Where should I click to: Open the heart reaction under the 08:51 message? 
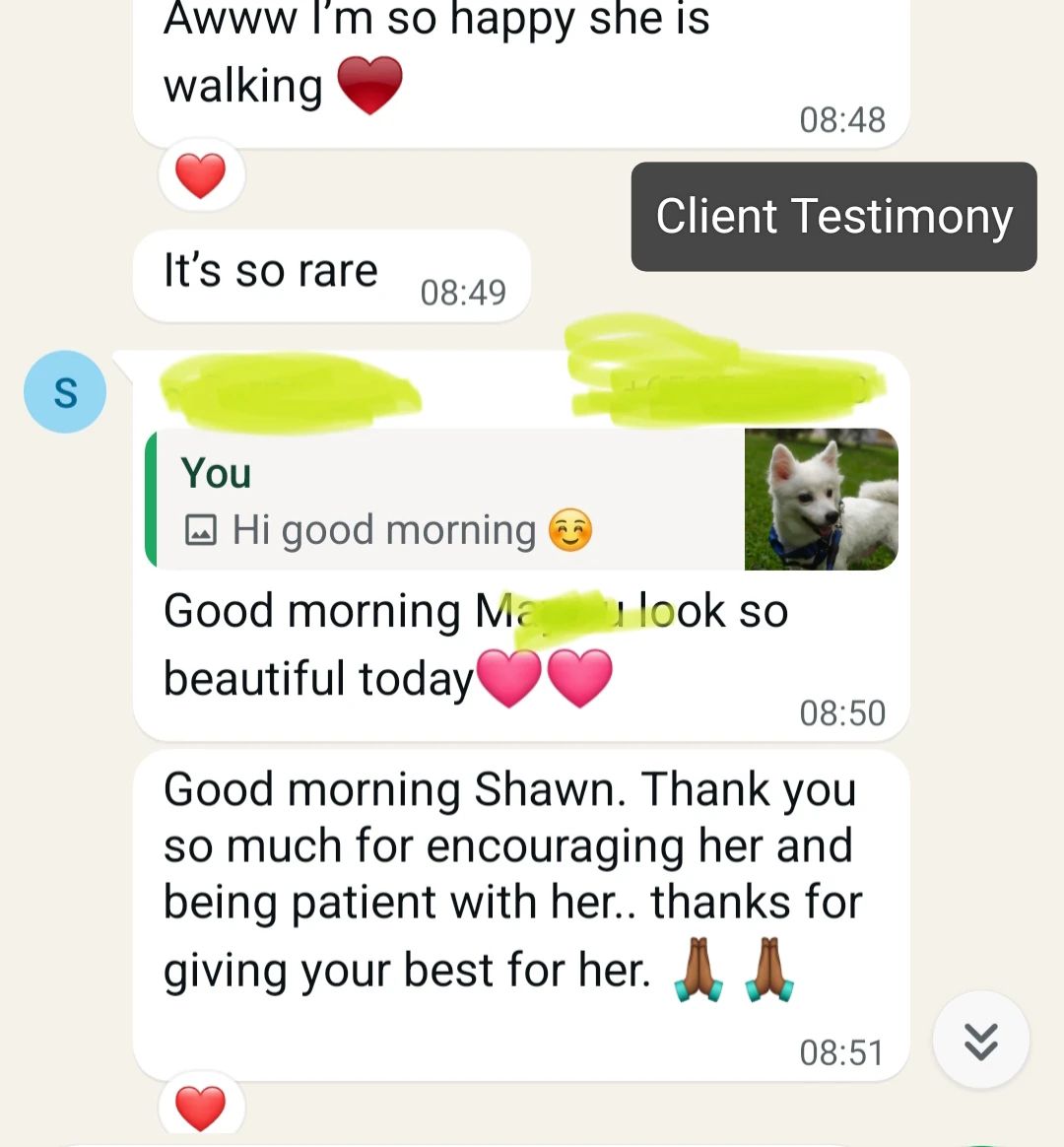[201, 1106]
